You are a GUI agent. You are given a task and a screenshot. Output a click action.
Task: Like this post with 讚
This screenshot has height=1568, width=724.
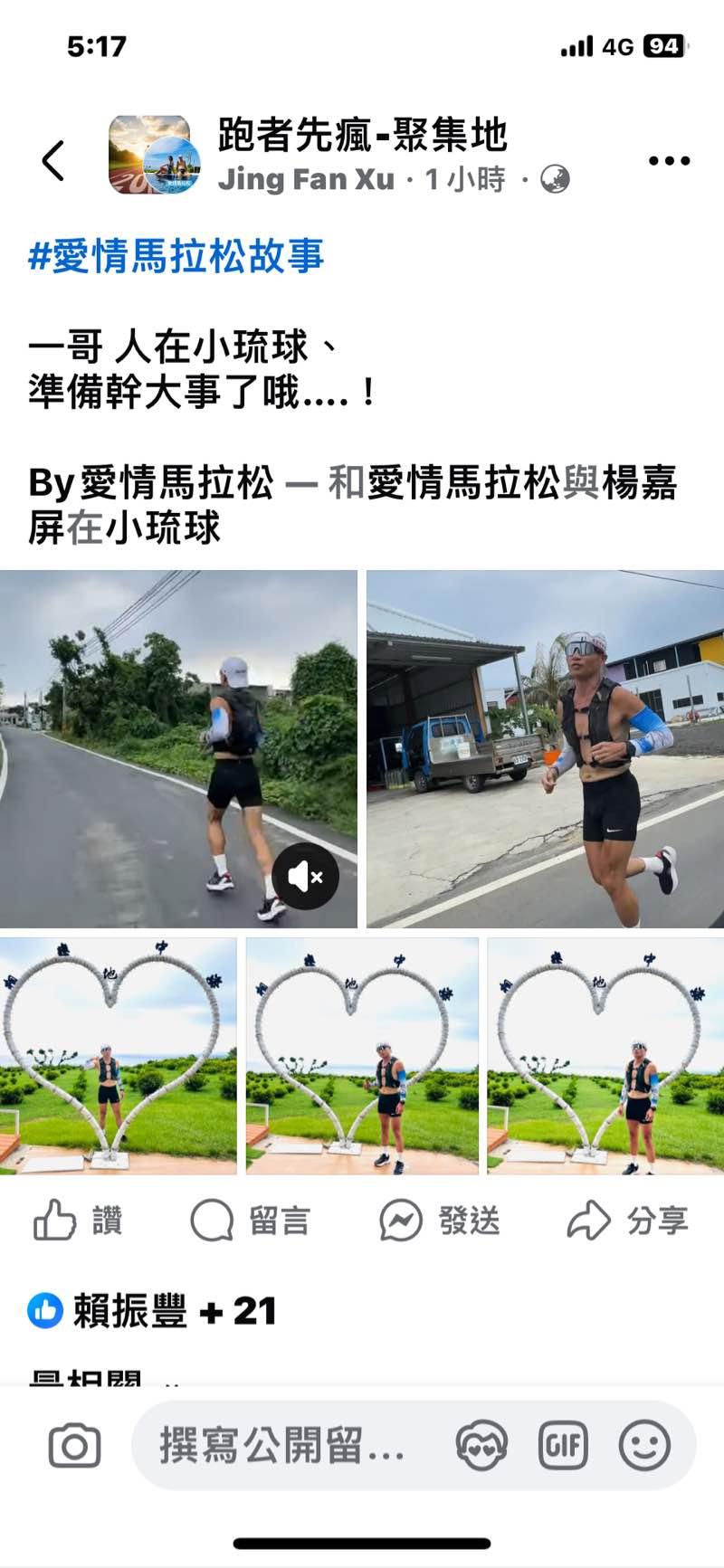pos(78,1221)
